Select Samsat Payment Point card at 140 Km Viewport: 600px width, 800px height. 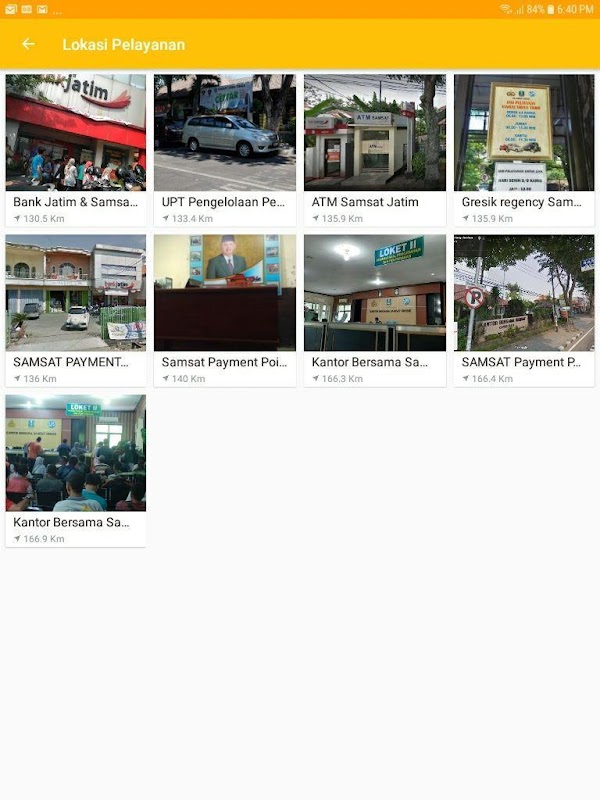[x=225, y=311]
